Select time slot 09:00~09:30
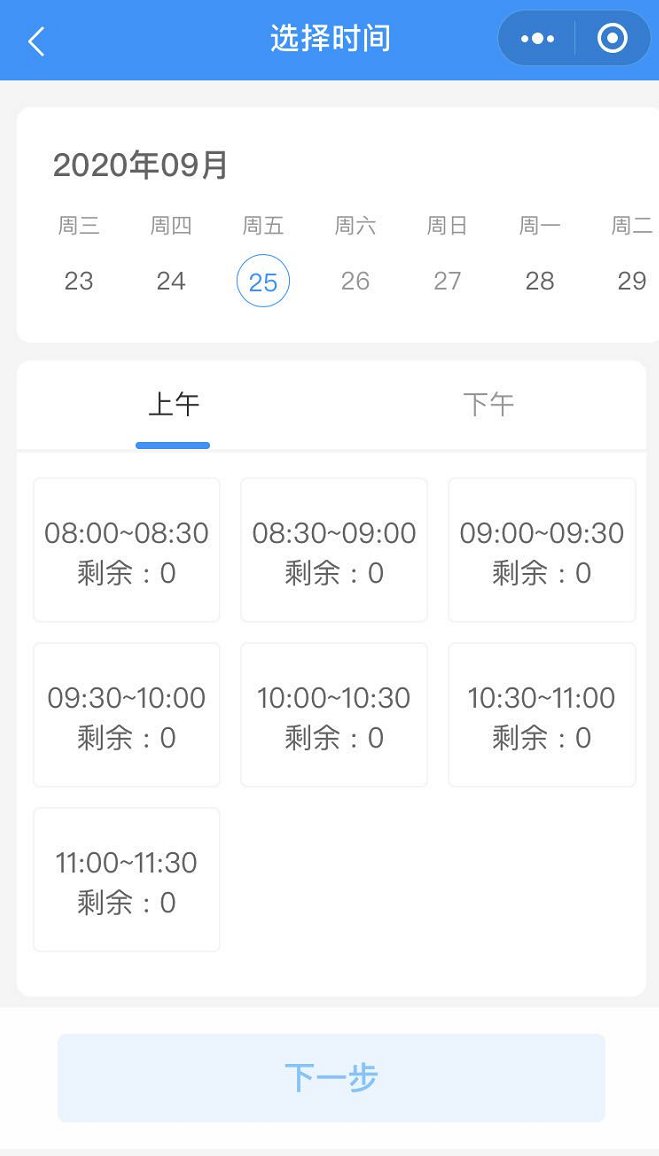 542,550
